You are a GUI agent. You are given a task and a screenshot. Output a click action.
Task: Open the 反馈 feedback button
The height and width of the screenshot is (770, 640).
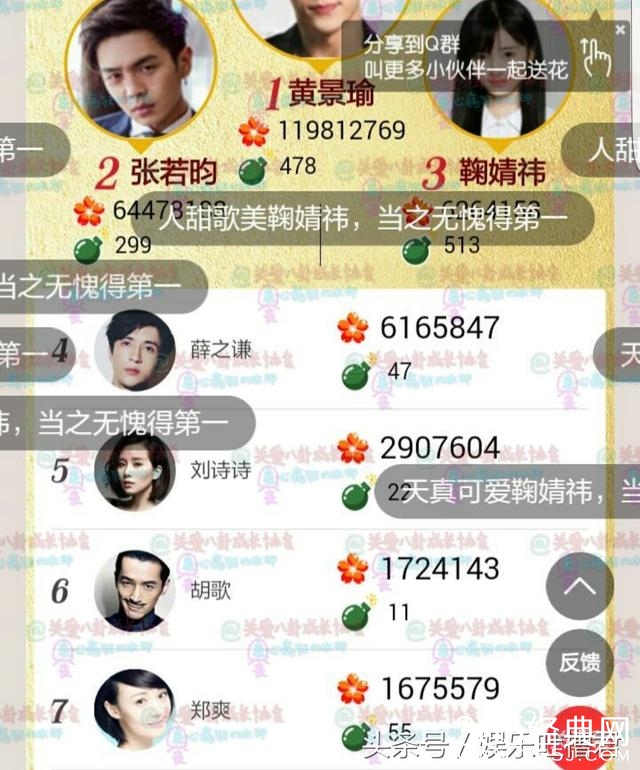coord(579,662)
